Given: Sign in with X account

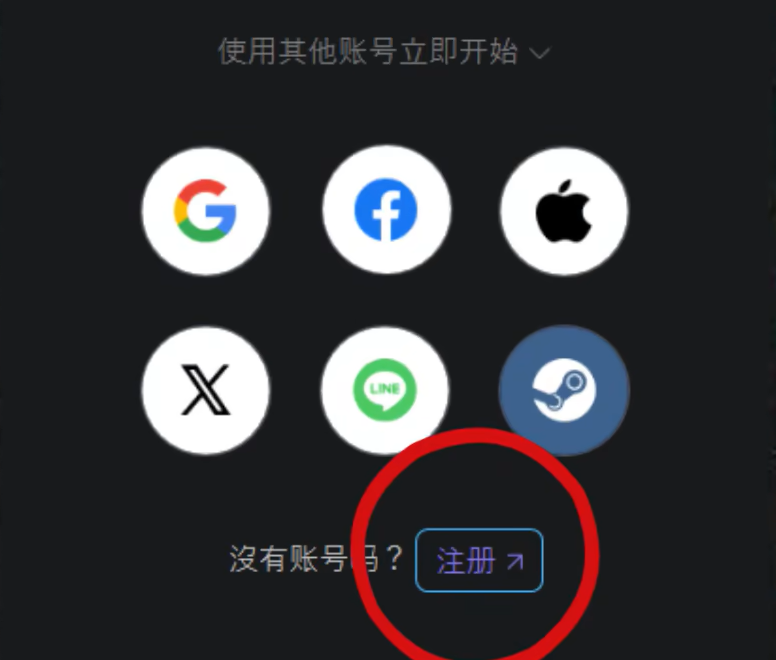Looking at the screenshot, I should tap(205, 389).
